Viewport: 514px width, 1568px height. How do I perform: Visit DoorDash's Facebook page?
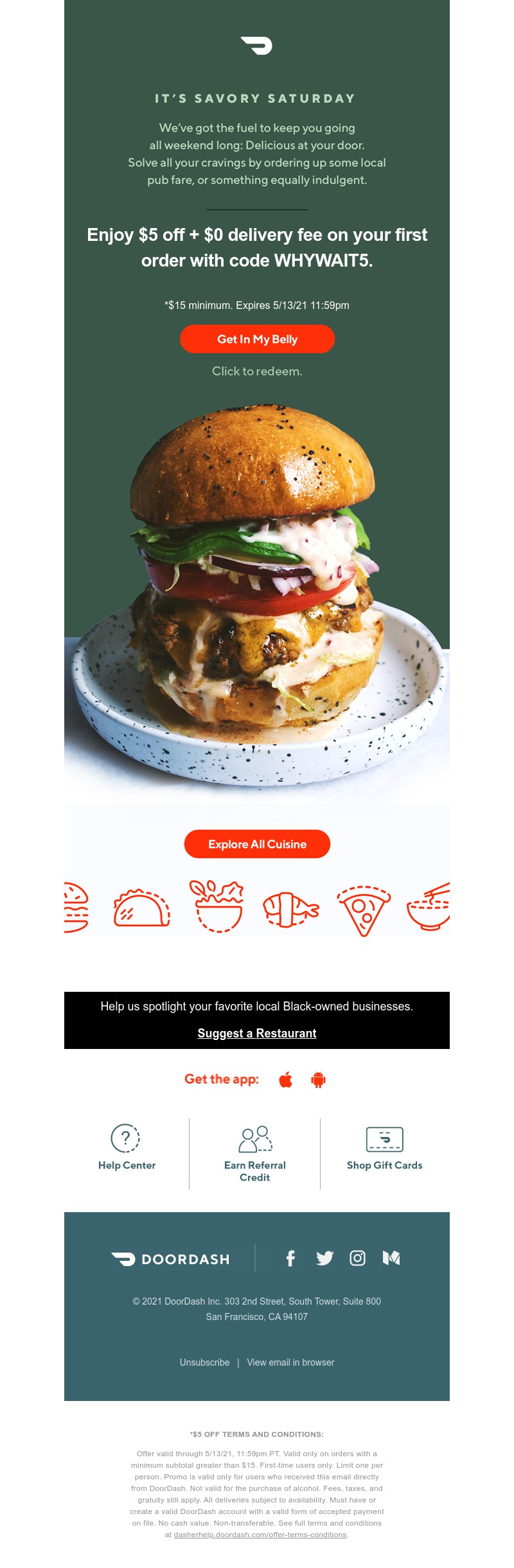coord(290,1258)
